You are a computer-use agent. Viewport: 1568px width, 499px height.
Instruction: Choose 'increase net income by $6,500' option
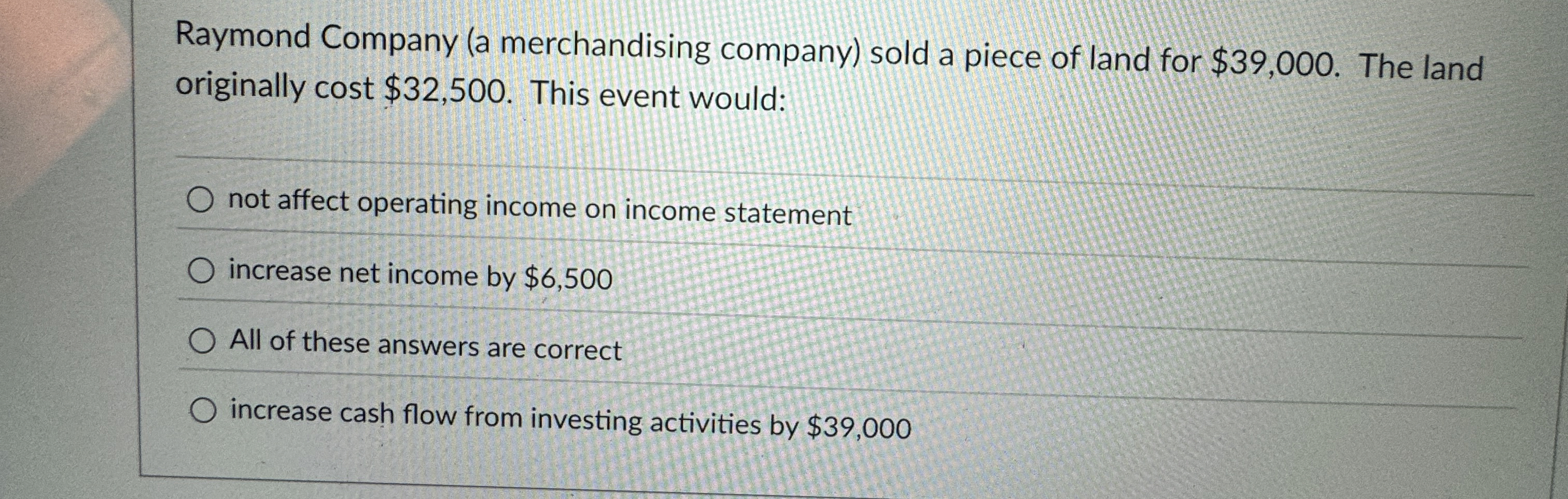[201, 271]
